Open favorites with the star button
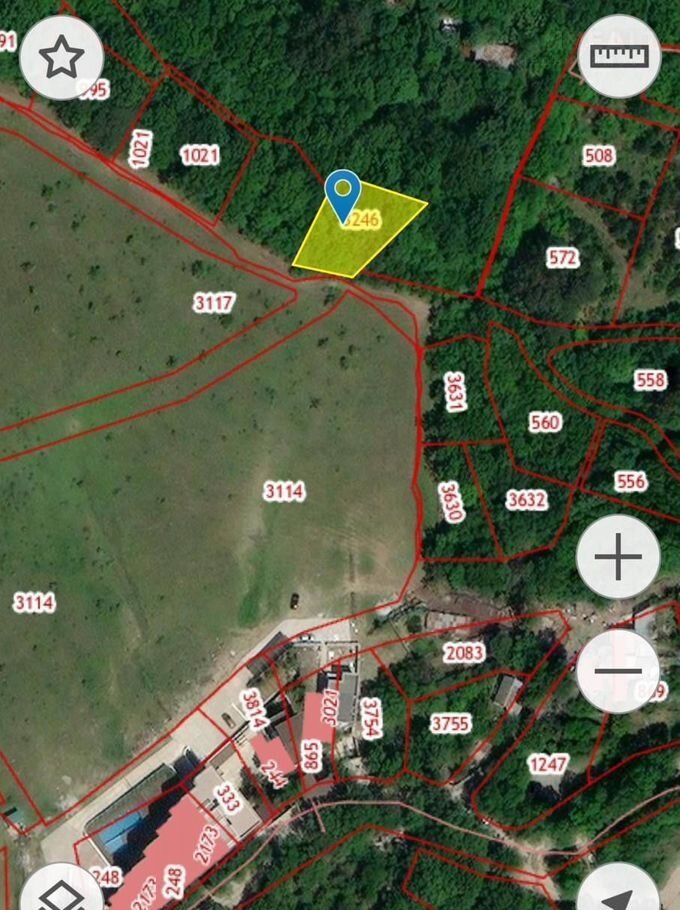 (62, 57)
